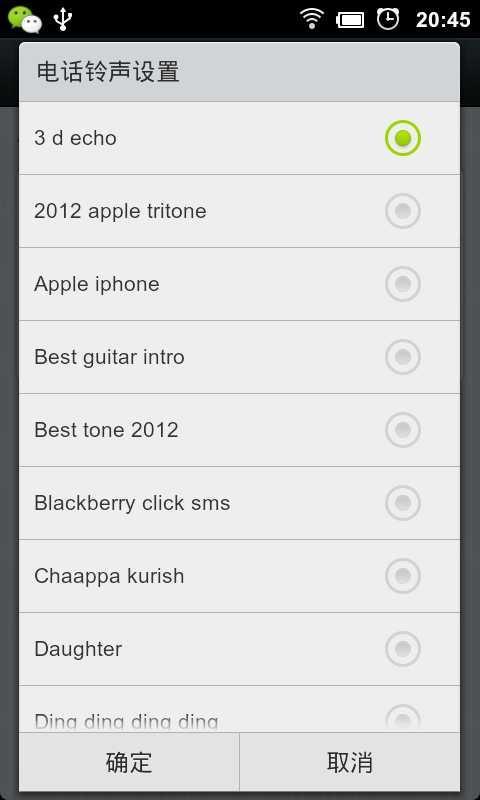
Task: Choose Ding ding ding ding ringtone
Action: 239,709
